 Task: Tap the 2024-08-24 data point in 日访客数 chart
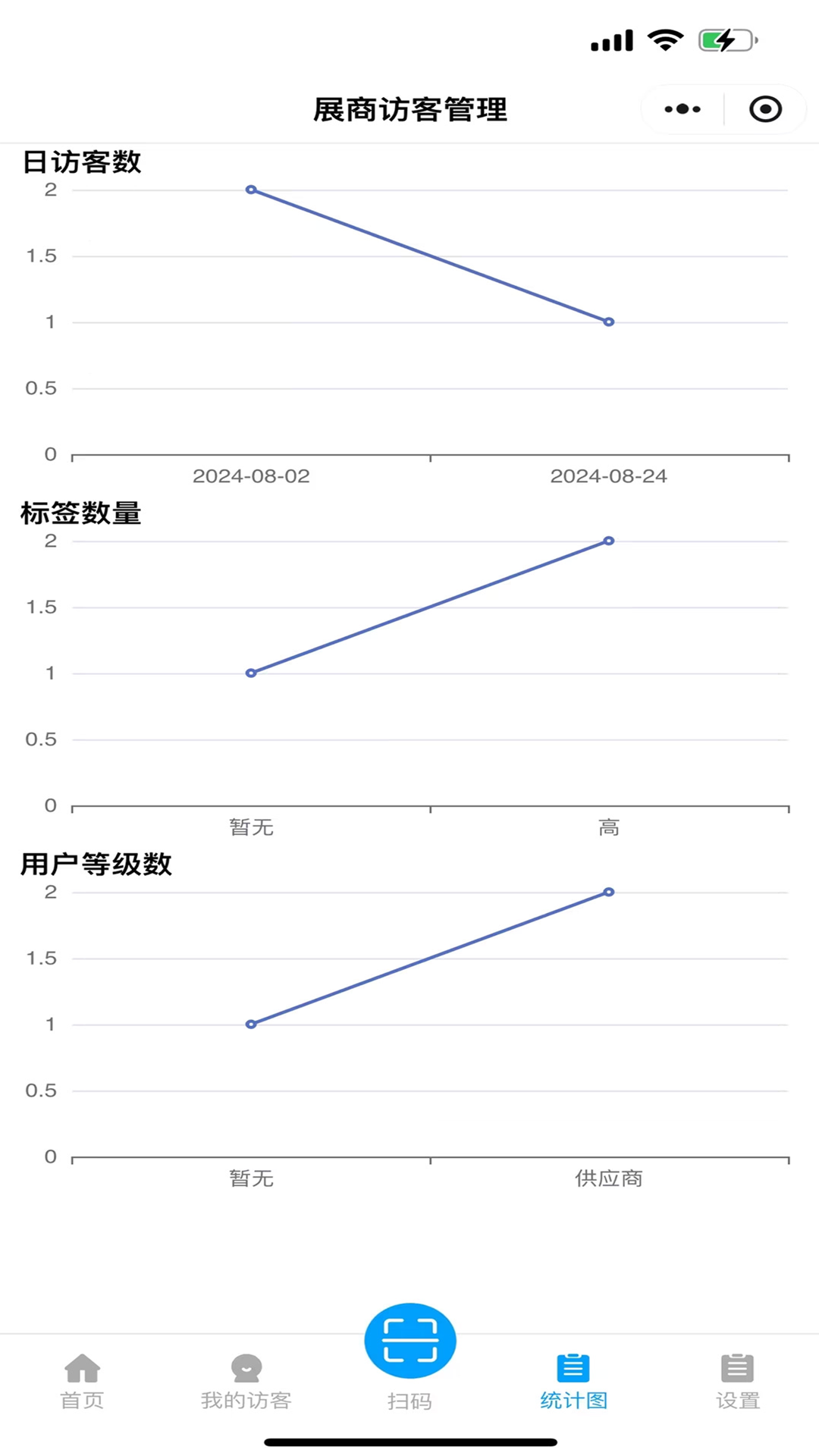tap(609, 322)
